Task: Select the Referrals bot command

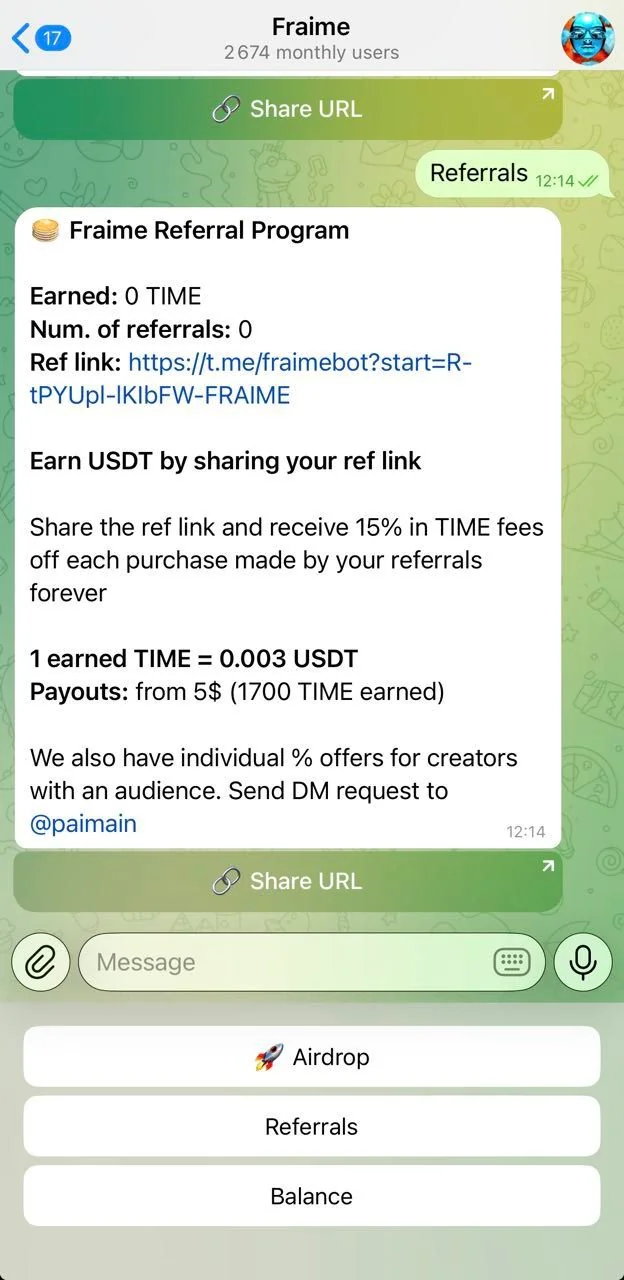Action: point(312,1126)
